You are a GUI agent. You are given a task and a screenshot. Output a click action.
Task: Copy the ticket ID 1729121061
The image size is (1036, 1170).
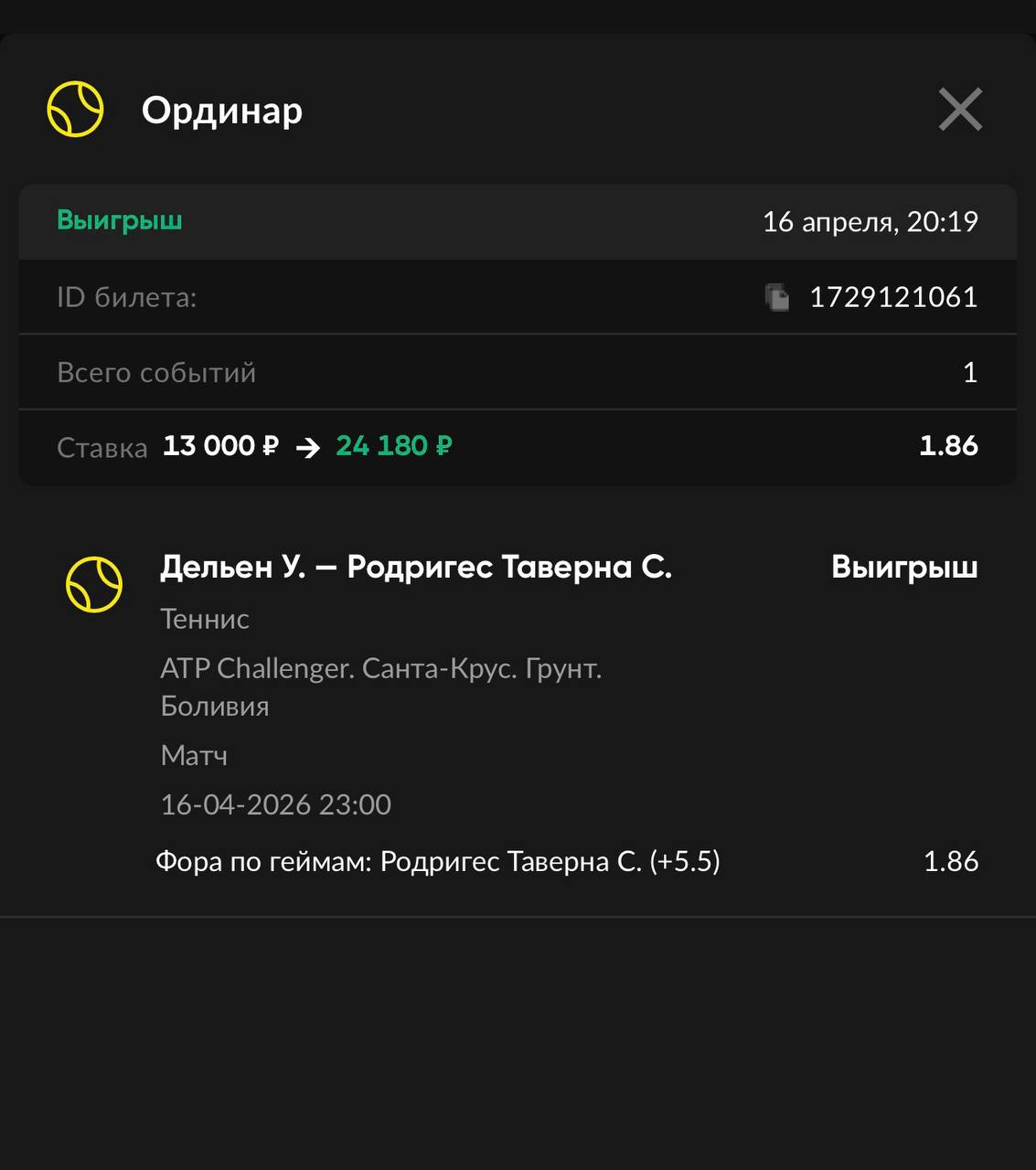(x=777, y=297)
